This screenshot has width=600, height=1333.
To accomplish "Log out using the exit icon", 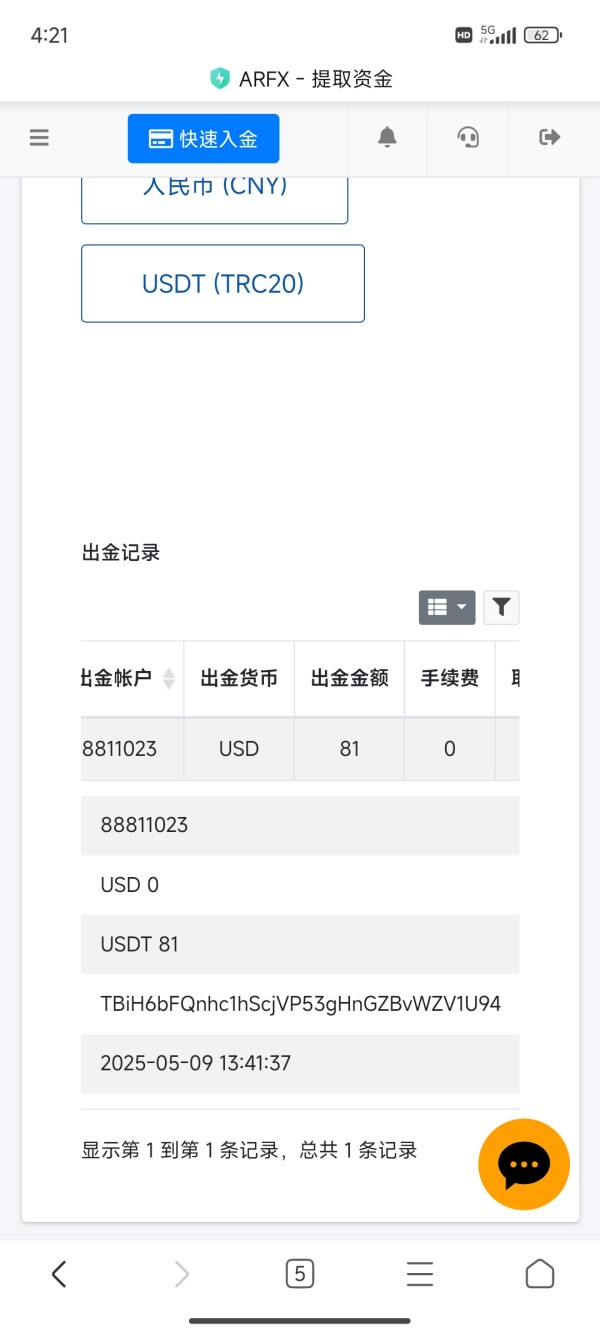I will (x=549, y=138).
